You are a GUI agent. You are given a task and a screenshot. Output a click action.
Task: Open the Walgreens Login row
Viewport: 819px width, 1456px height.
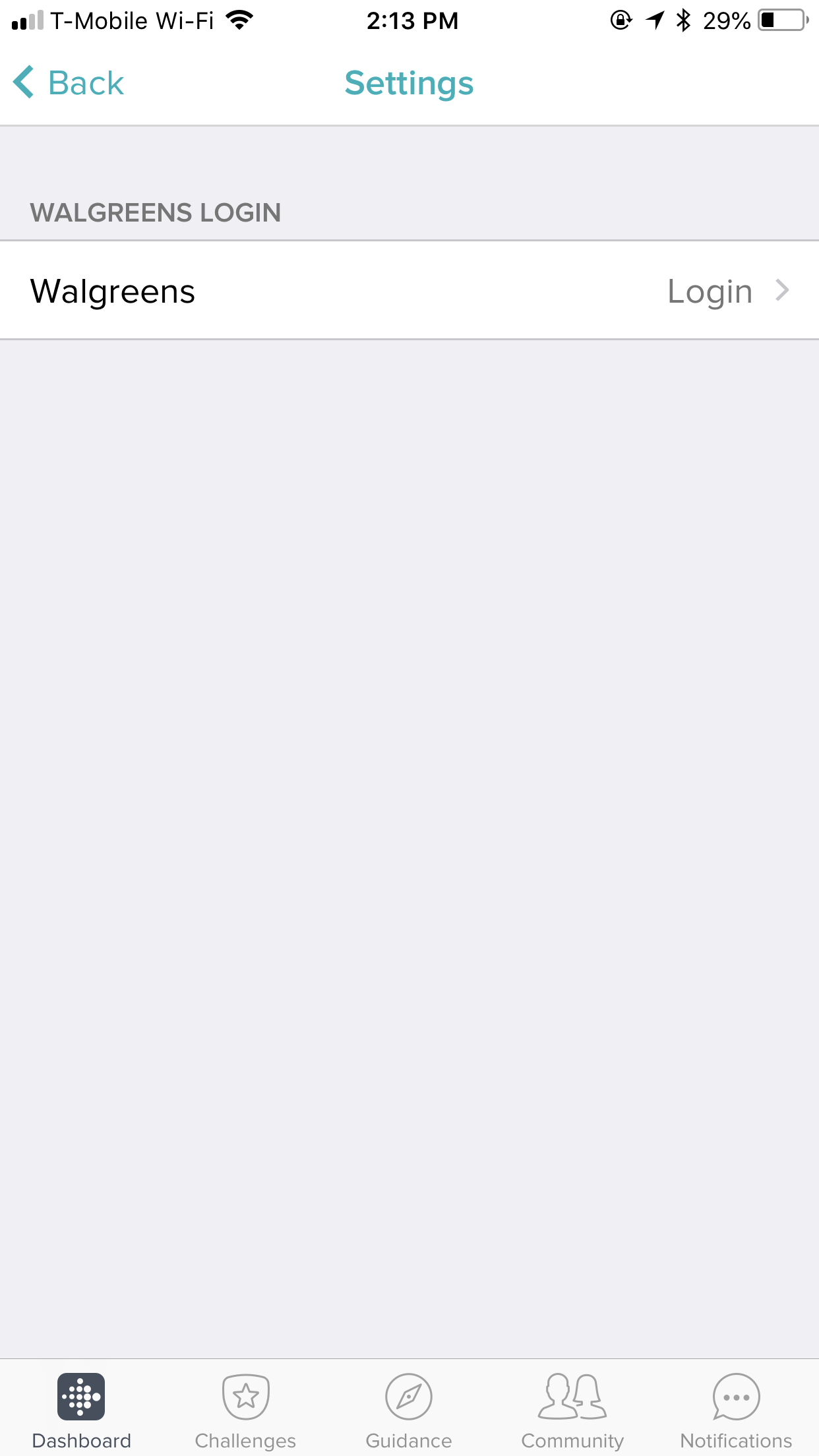pyautogui.click(x=409, y=291)
